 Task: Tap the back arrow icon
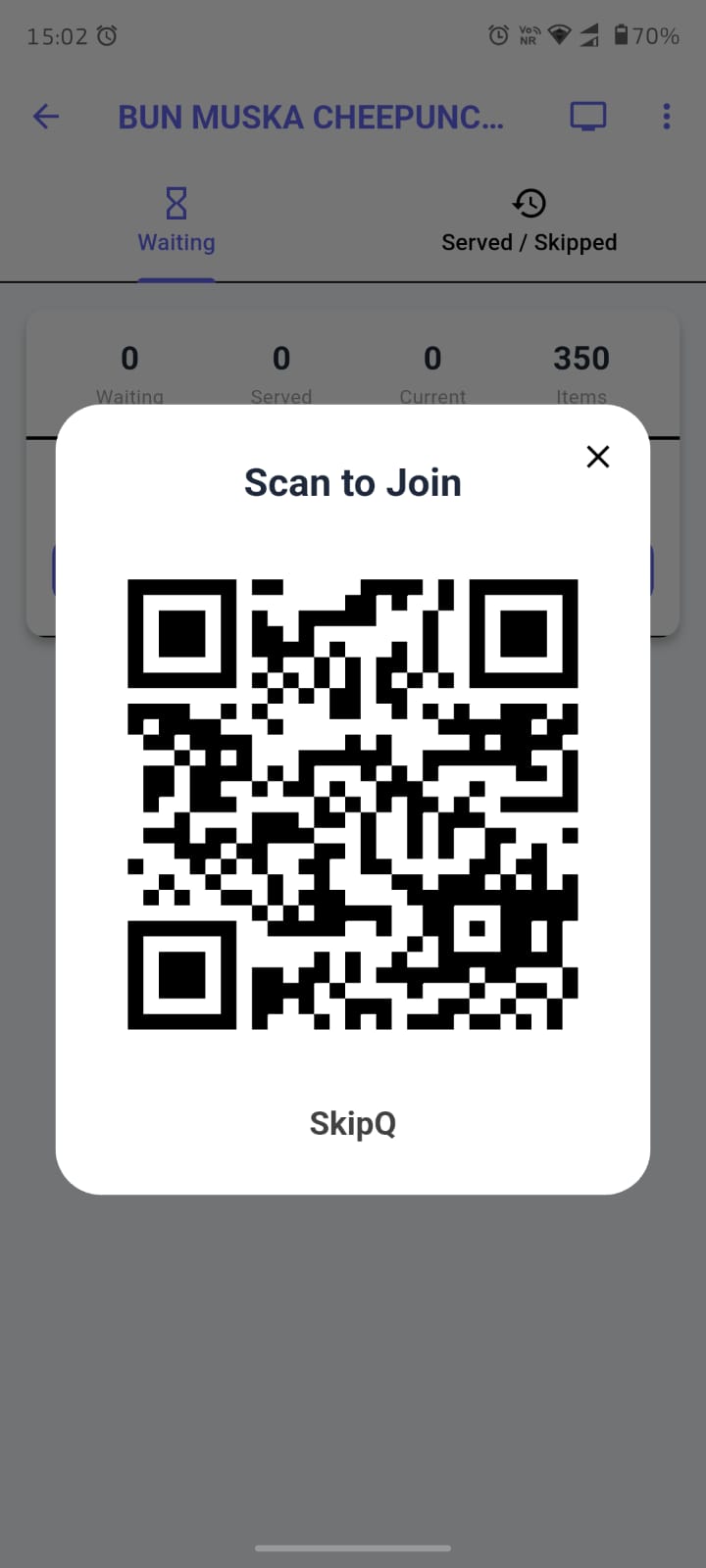pyautogui.click(x=45, y=117)
